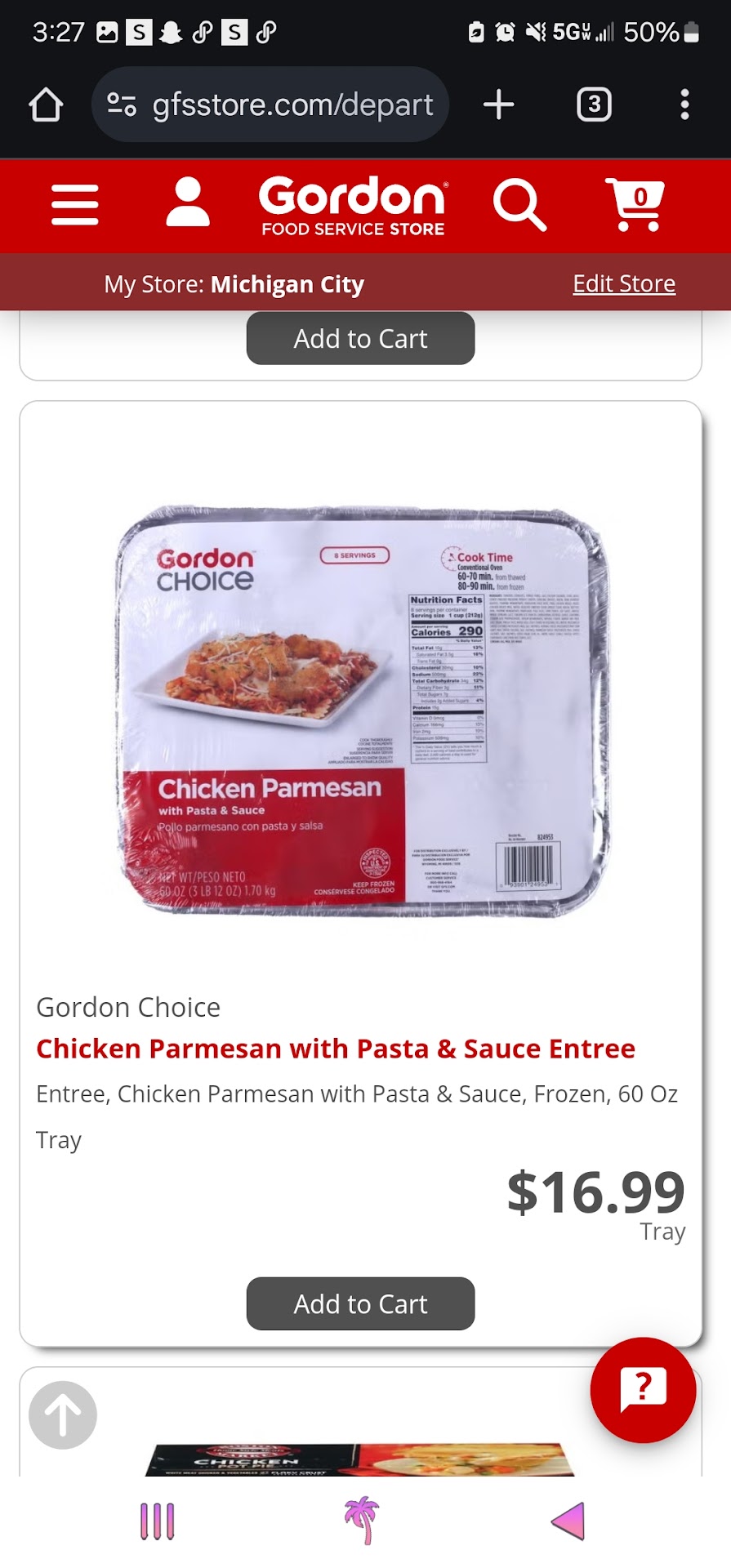The height and width of the screenshot is (1568, 731).
Task: Go back with the system back button
Action: click(568, 1521)
